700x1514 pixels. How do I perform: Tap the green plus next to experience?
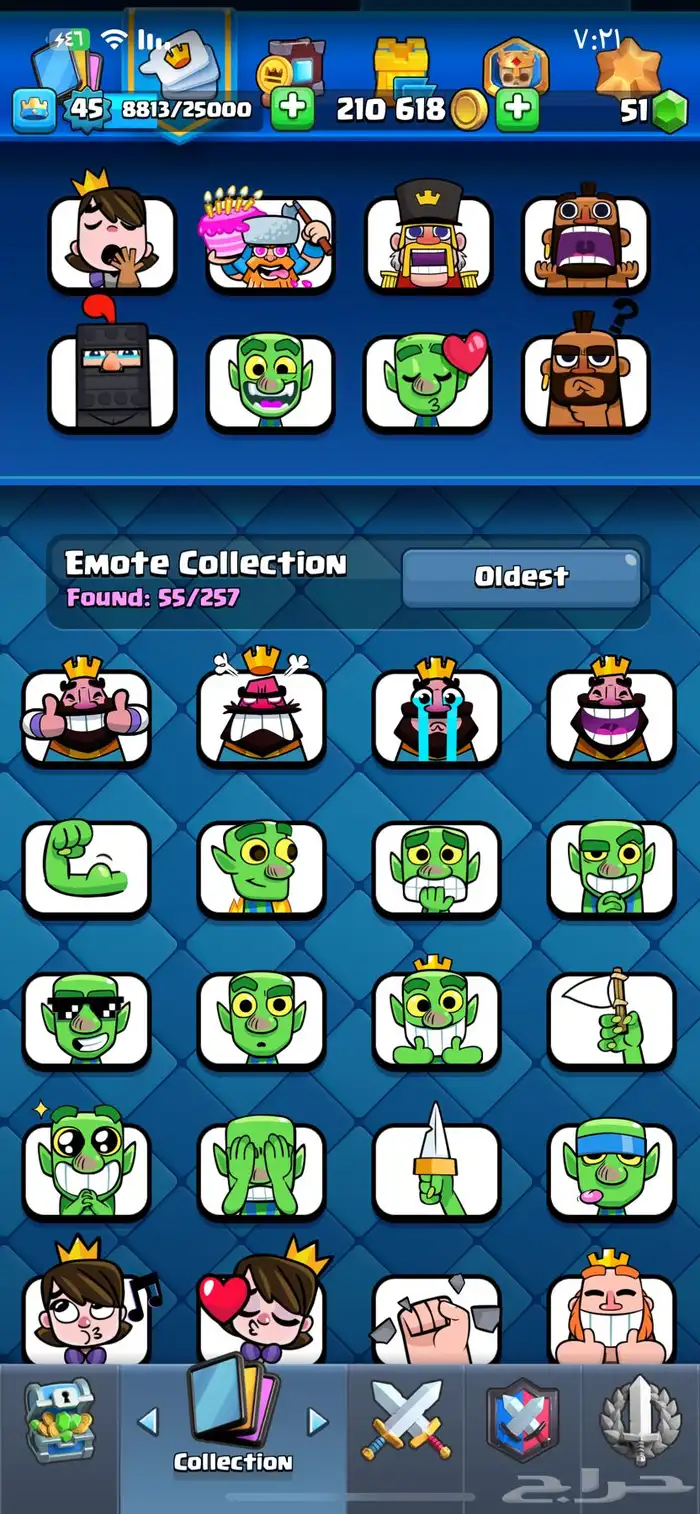pos(292,109)
